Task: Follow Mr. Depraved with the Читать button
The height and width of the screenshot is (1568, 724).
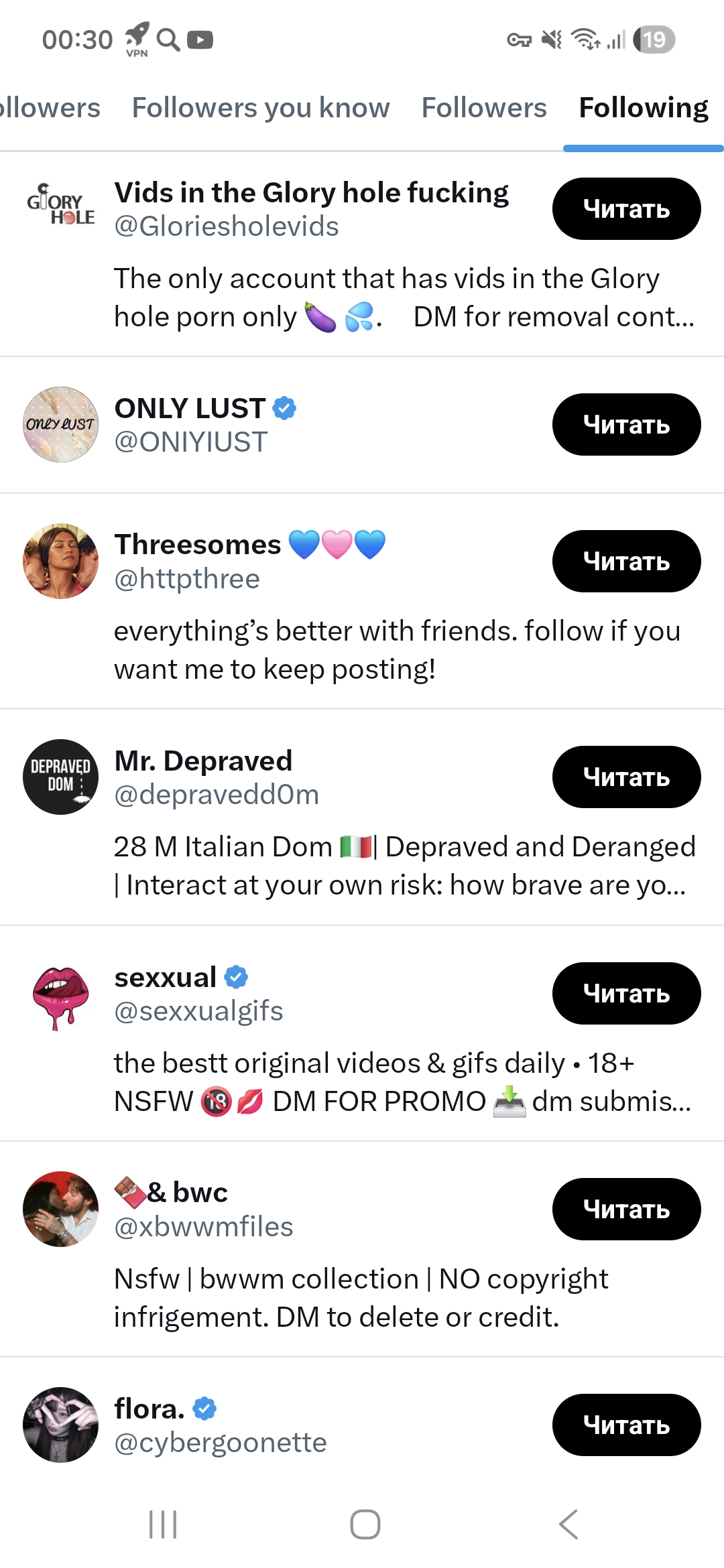Action: point(626,777)
